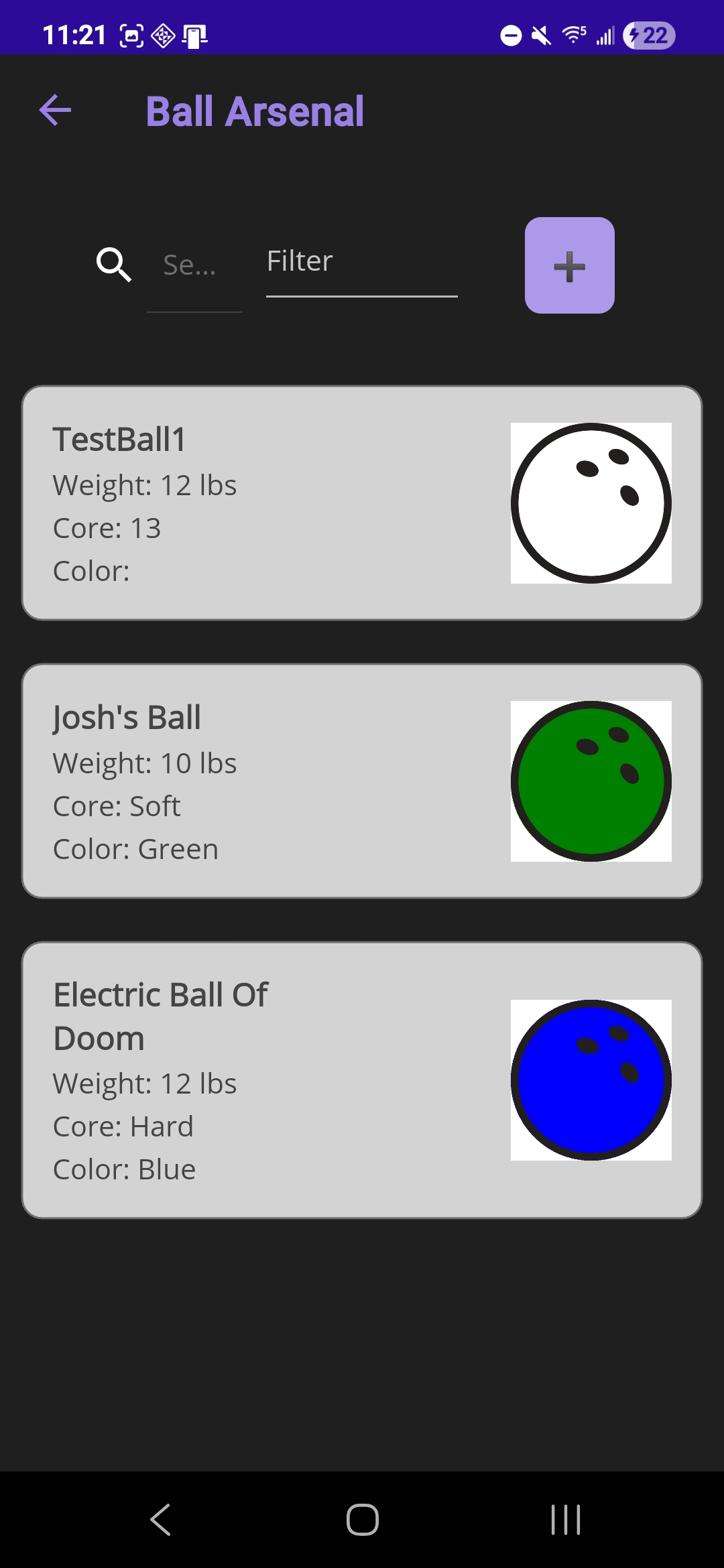Tap the search text input field
The height and width of the screenshot is (1568, 724).
[194, 266]
